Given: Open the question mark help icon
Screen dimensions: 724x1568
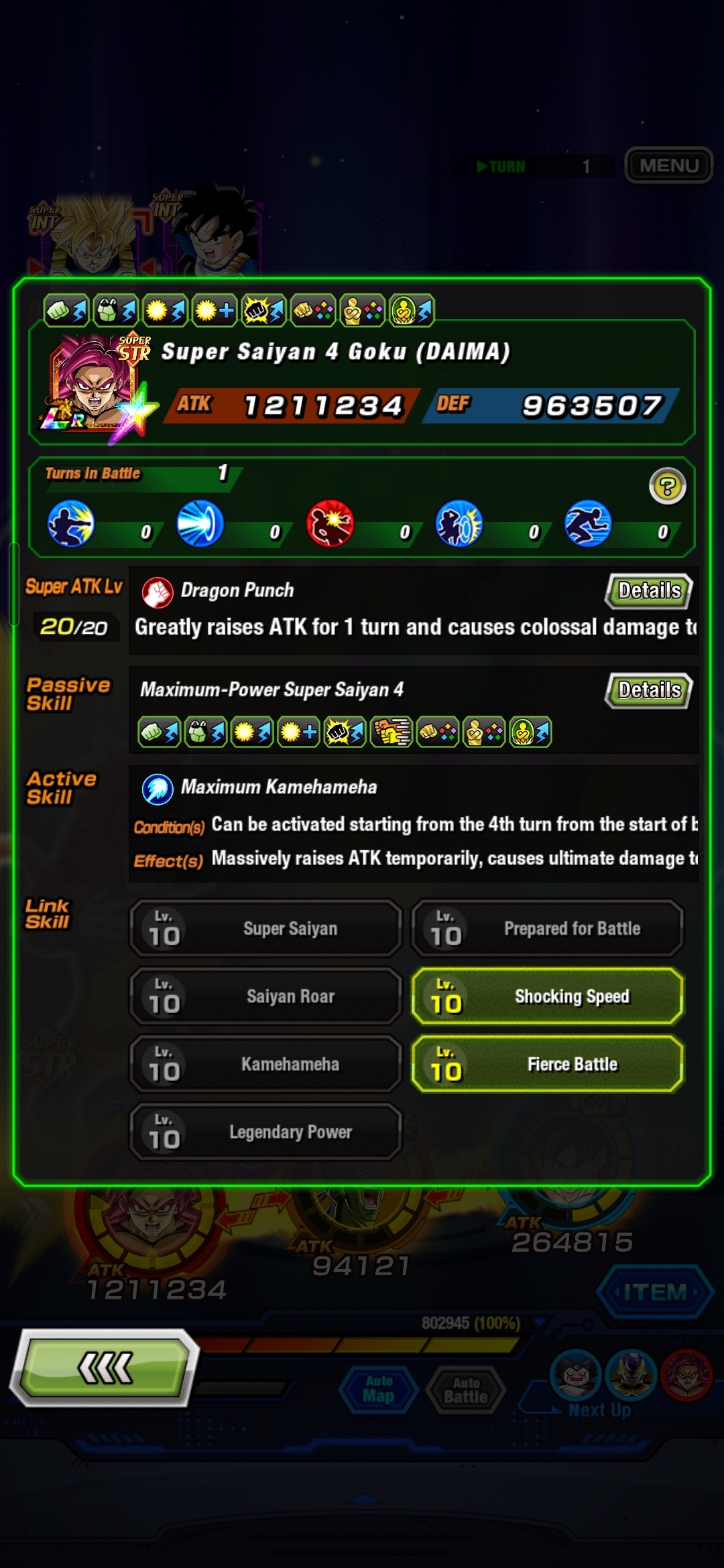Looking at the screenshot, I should point(667,486).
